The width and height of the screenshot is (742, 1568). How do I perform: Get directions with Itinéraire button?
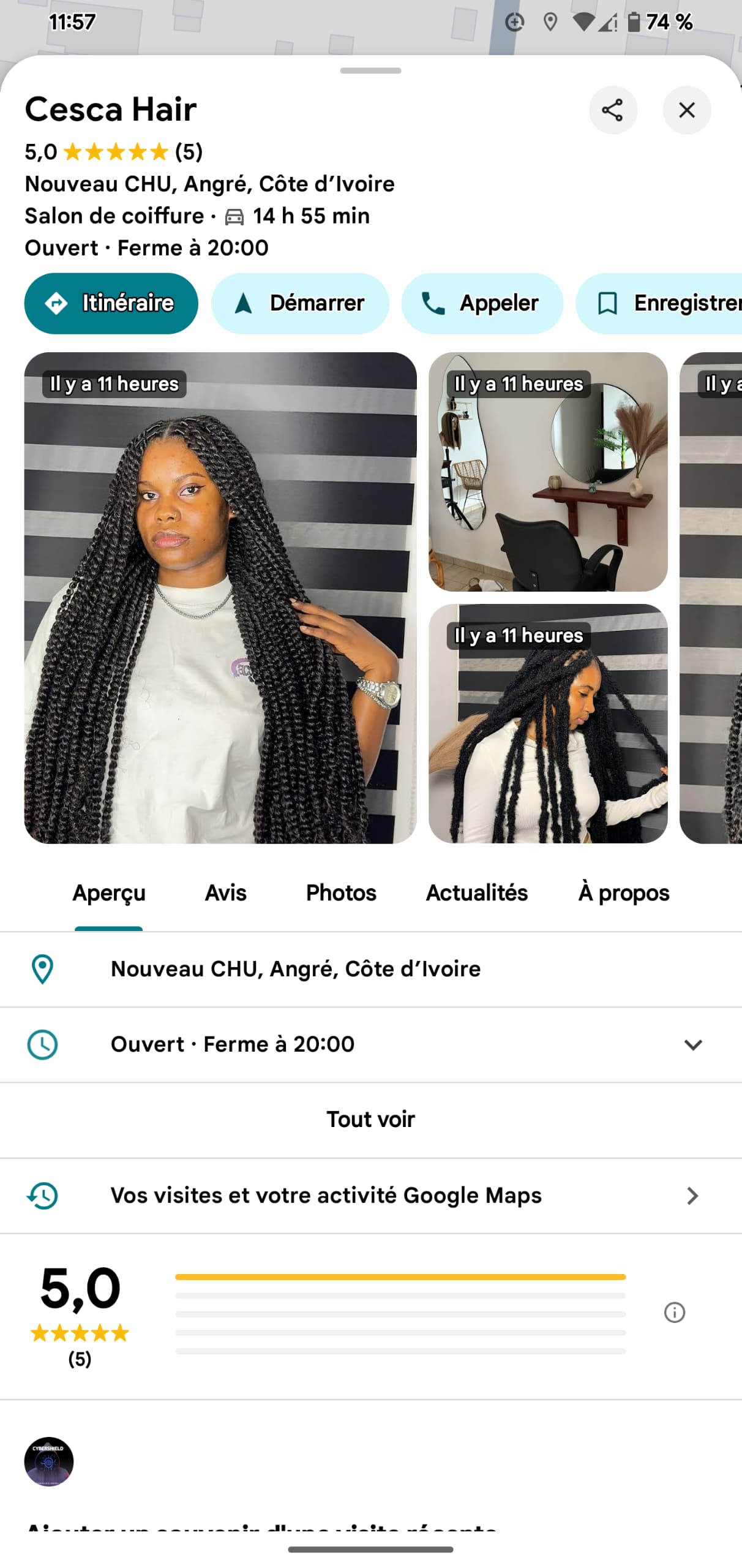coord(111,303)
